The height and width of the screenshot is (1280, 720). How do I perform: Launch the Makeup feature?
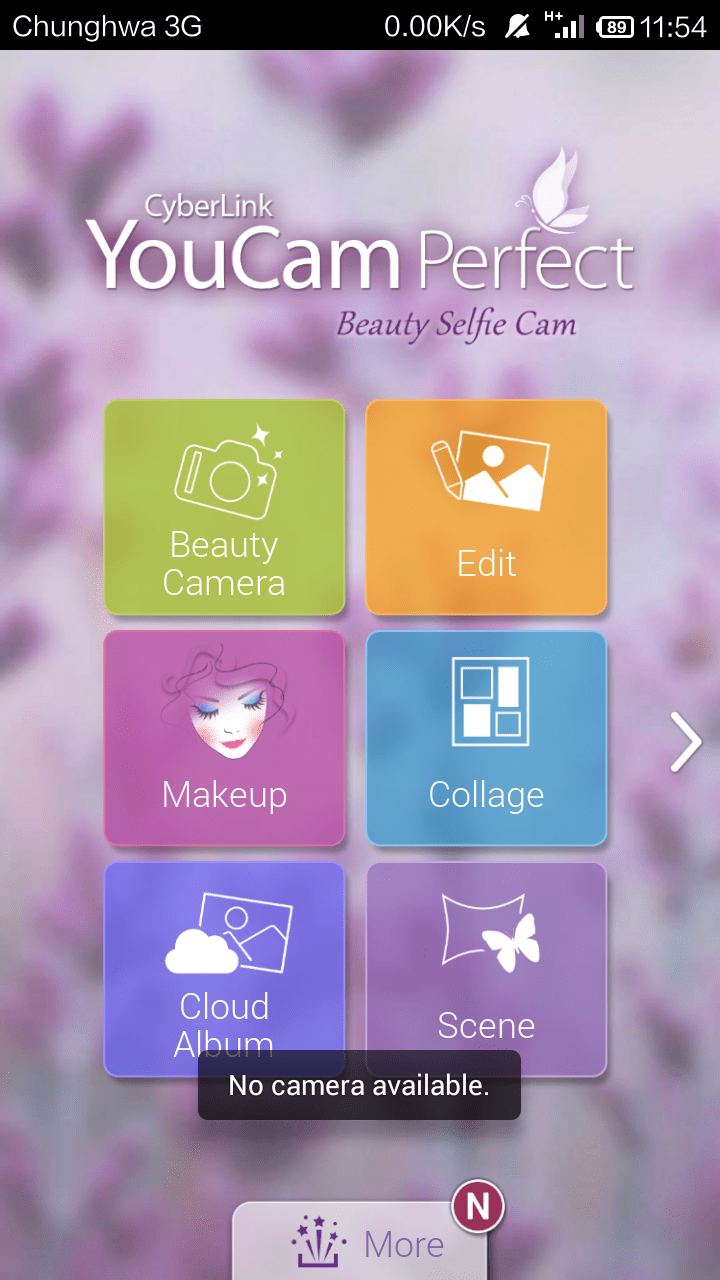point(224,738)
